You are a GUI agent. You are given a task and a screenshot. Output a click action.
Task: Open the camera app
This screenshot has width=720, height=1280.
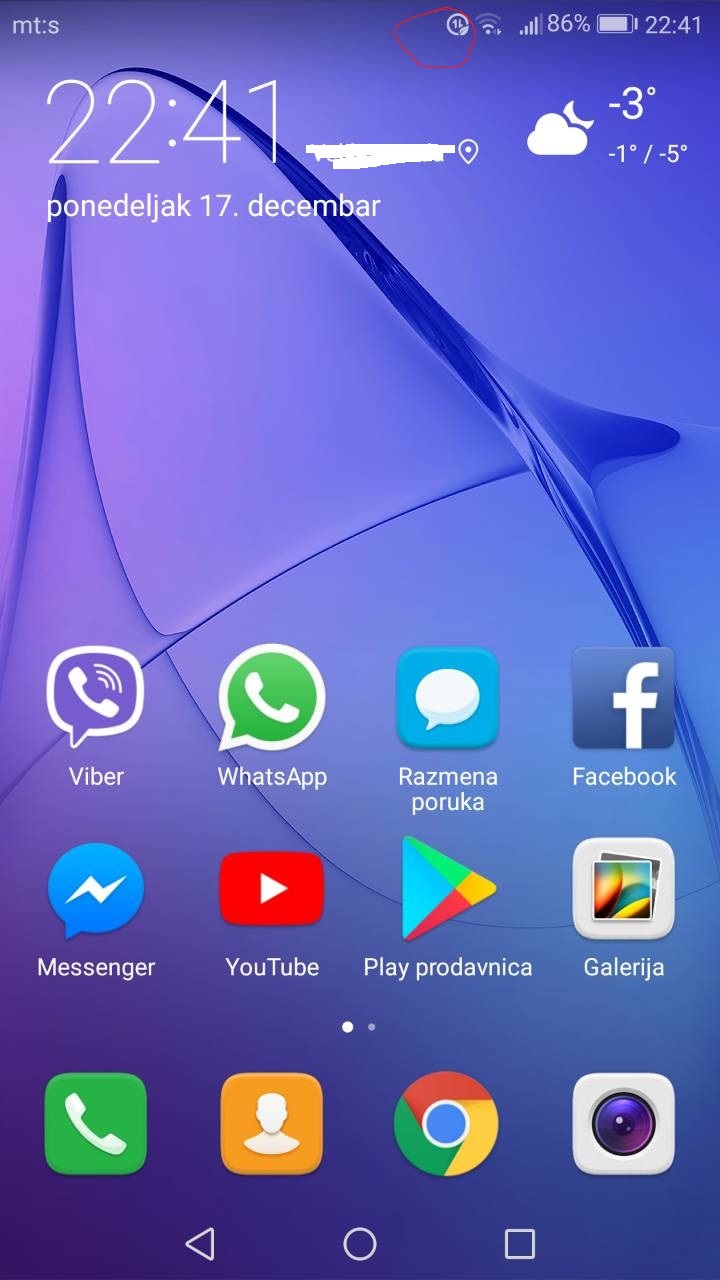624,1123
